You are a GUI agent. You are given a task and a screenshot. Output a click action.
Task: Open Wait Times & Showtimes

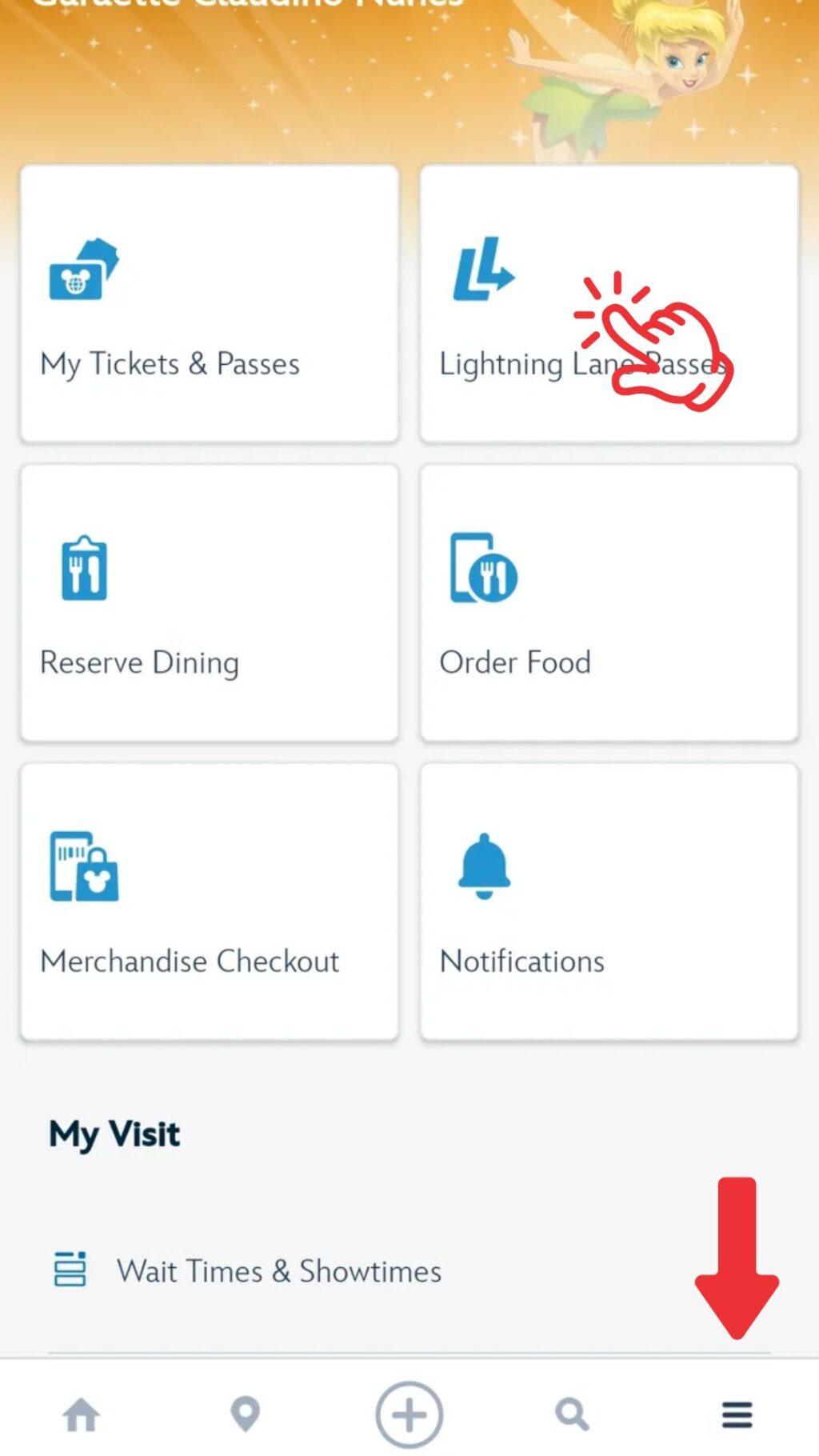(x=409, y=1270)
